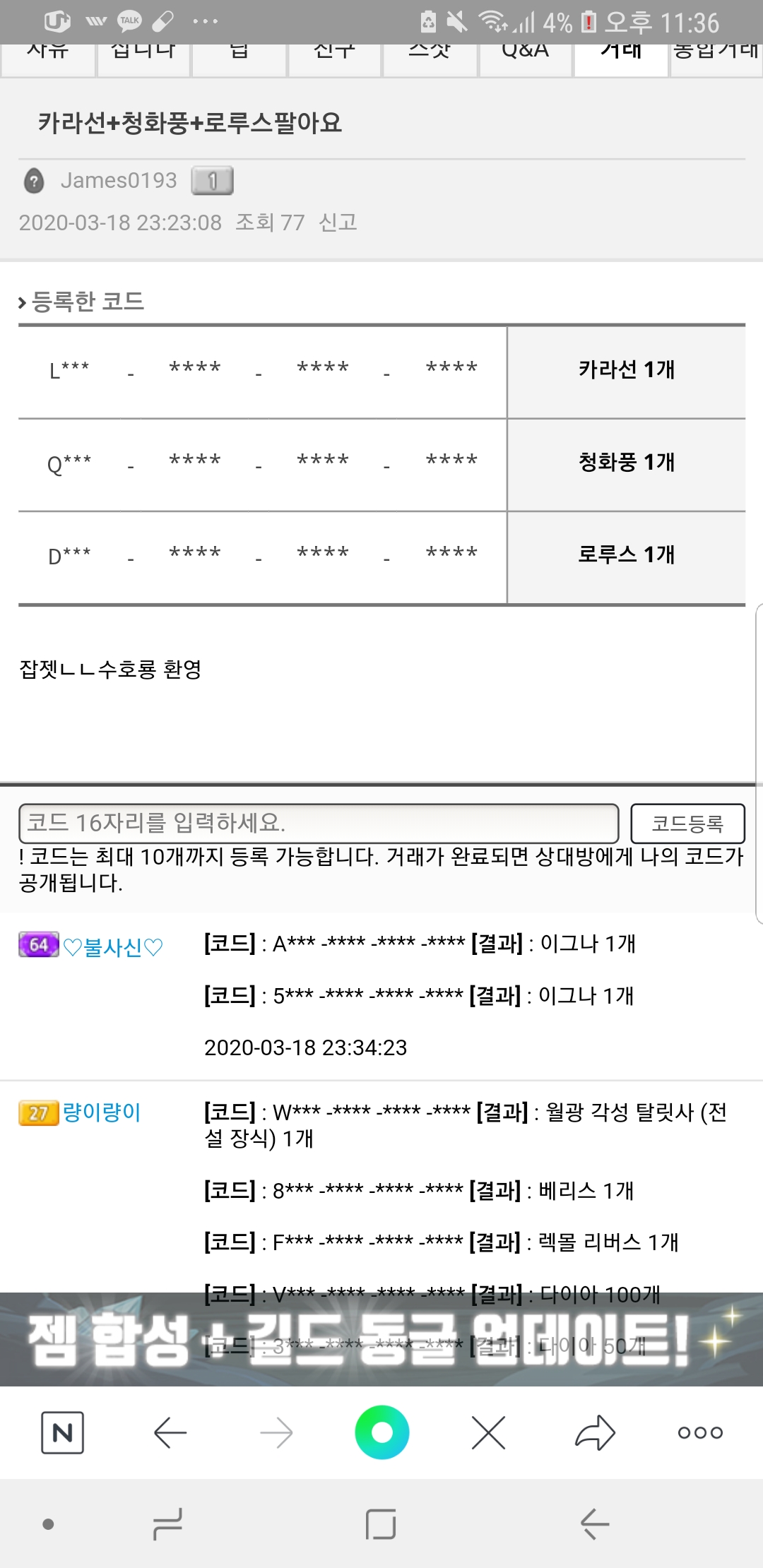Go home using the system home button
Viewport: 763px width, 1568px height.
tap(381, 1524)
